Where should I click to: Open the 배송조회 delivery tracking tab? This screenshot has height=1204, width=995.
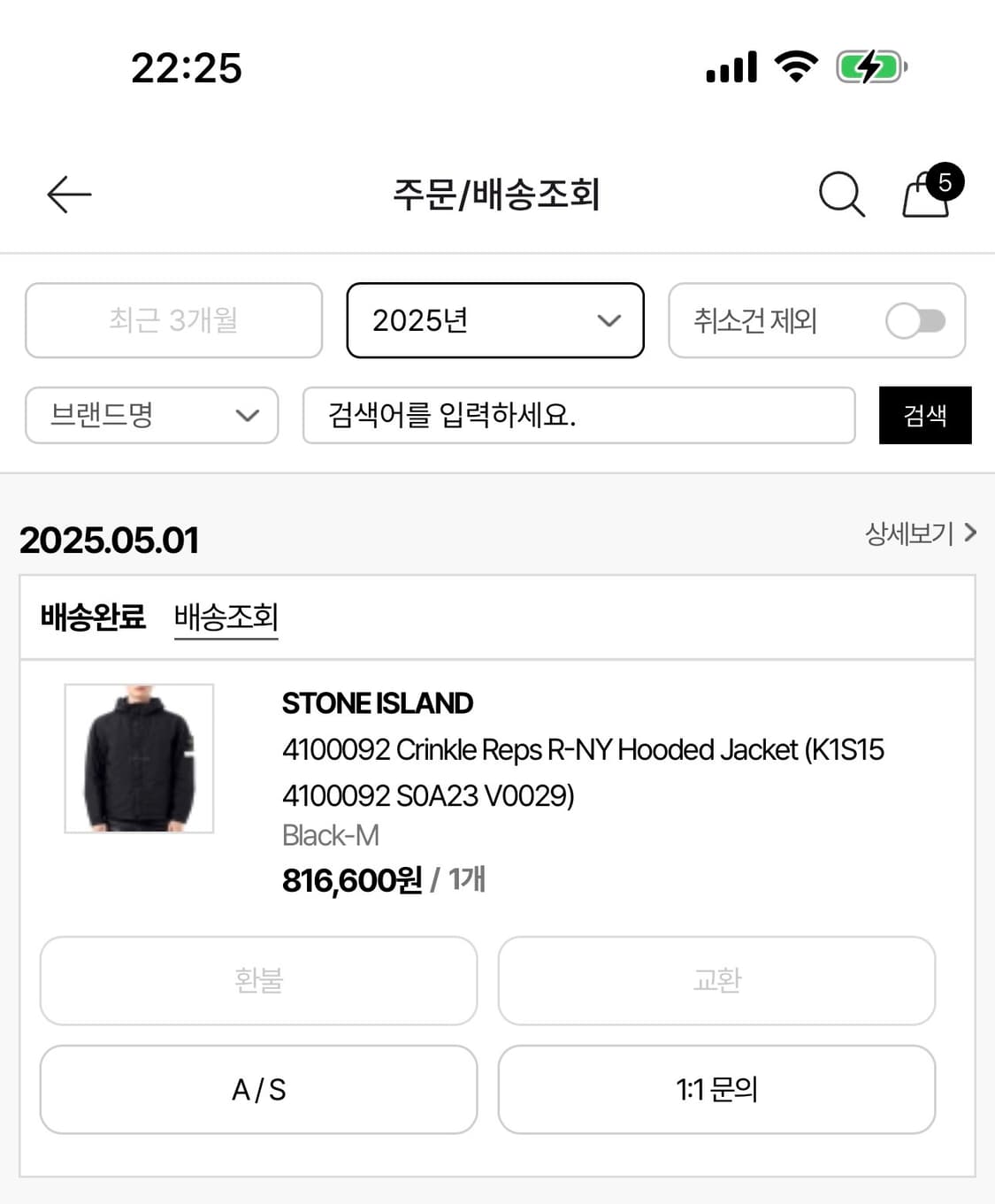226,617
